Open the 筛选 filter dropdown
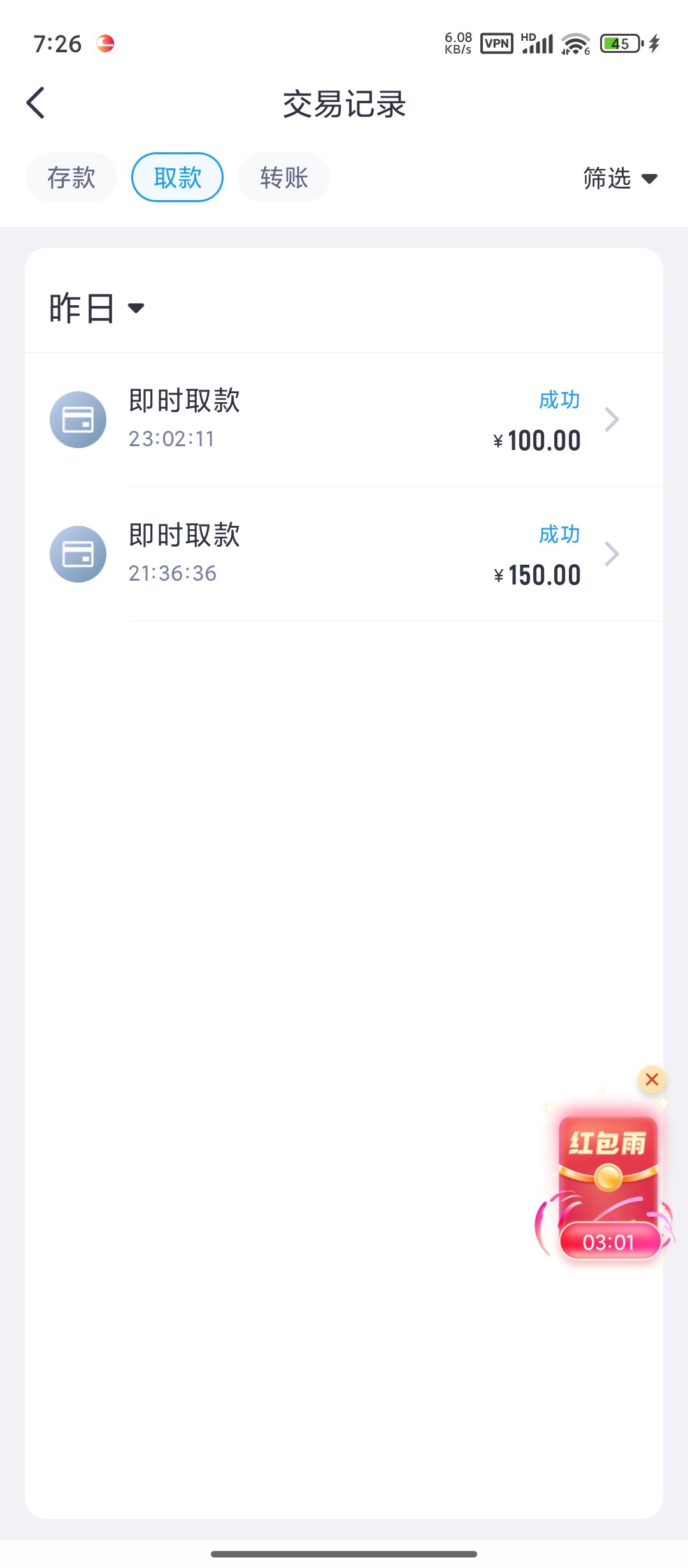Viewport: 688px width, 1568px height. [x=620, y=178]
